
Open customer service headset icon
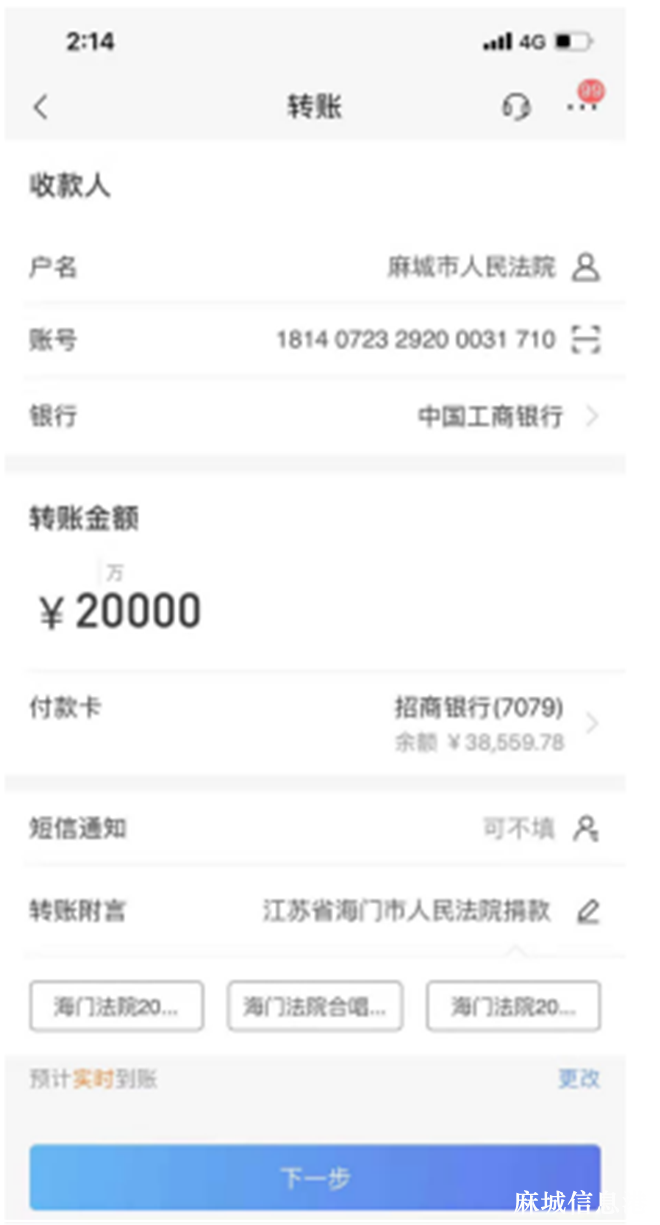tap(516, 106)
